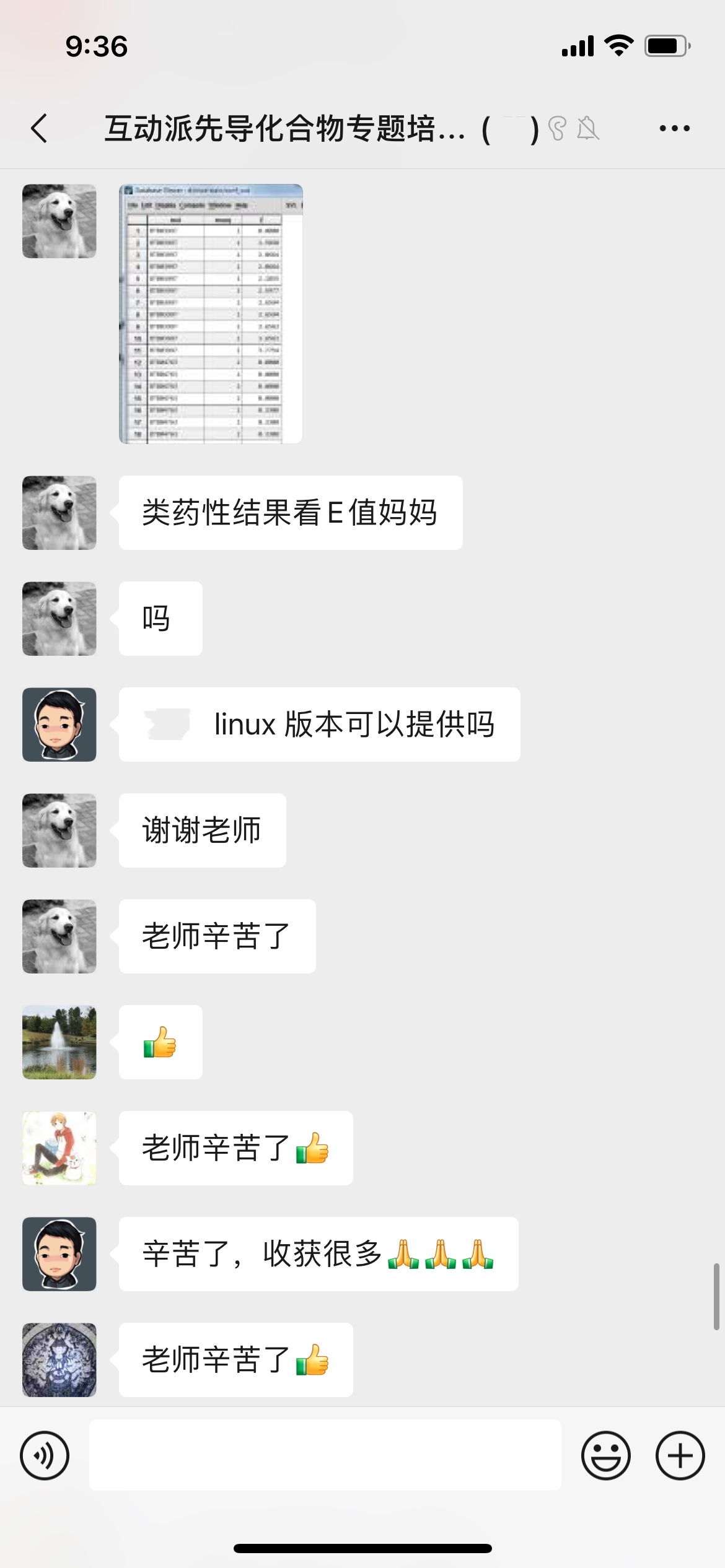Open profile of sender of 类药性结果看 E 值妈妈

pos(59,513)
